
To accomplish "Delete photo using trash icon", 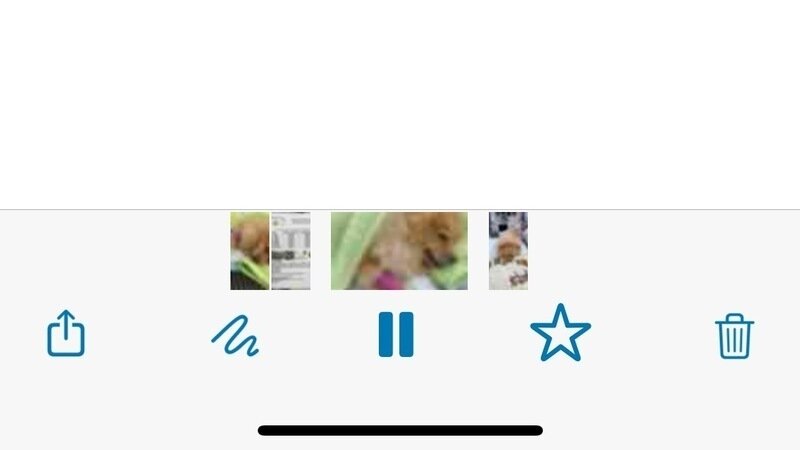I will (734, 336).
